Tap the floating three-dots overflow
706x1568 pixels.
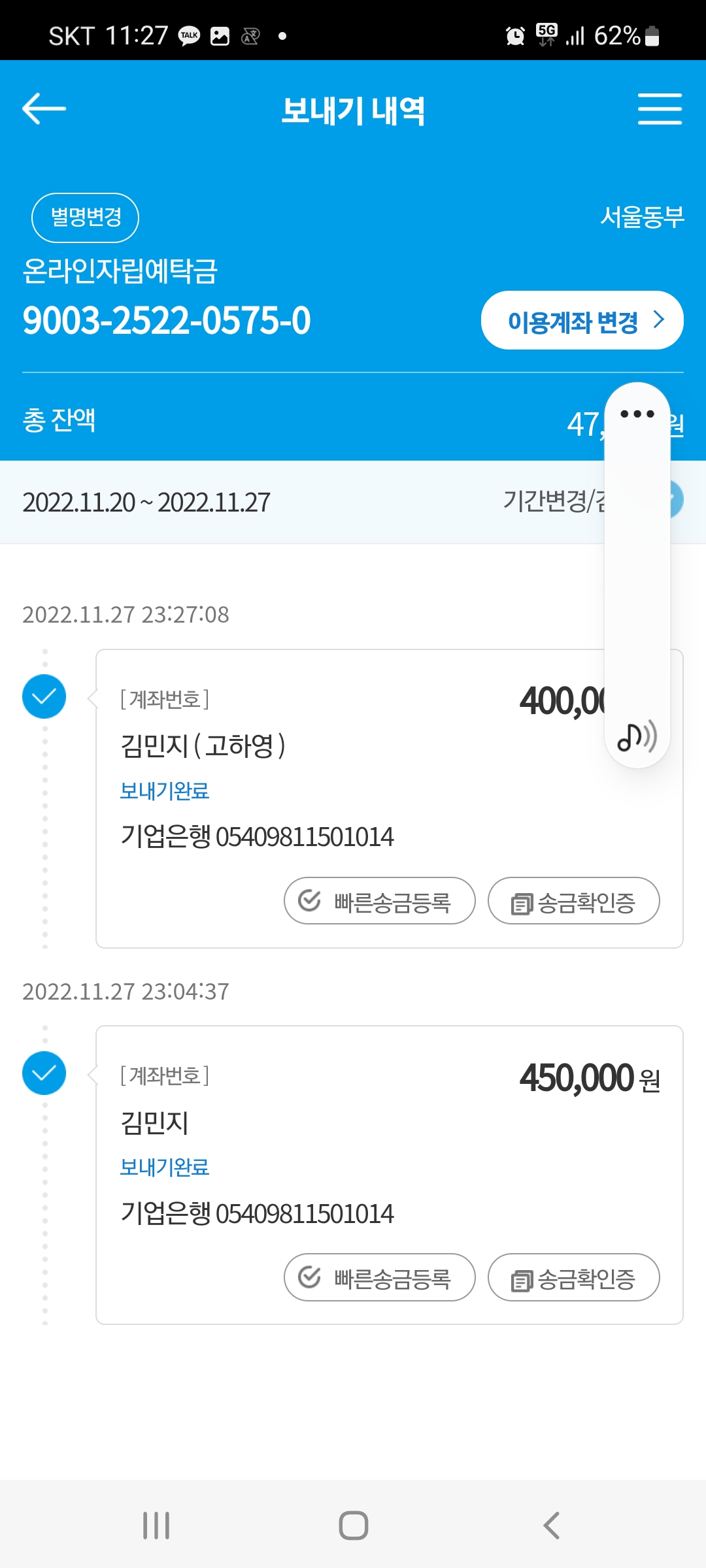[x=637, y=414]
